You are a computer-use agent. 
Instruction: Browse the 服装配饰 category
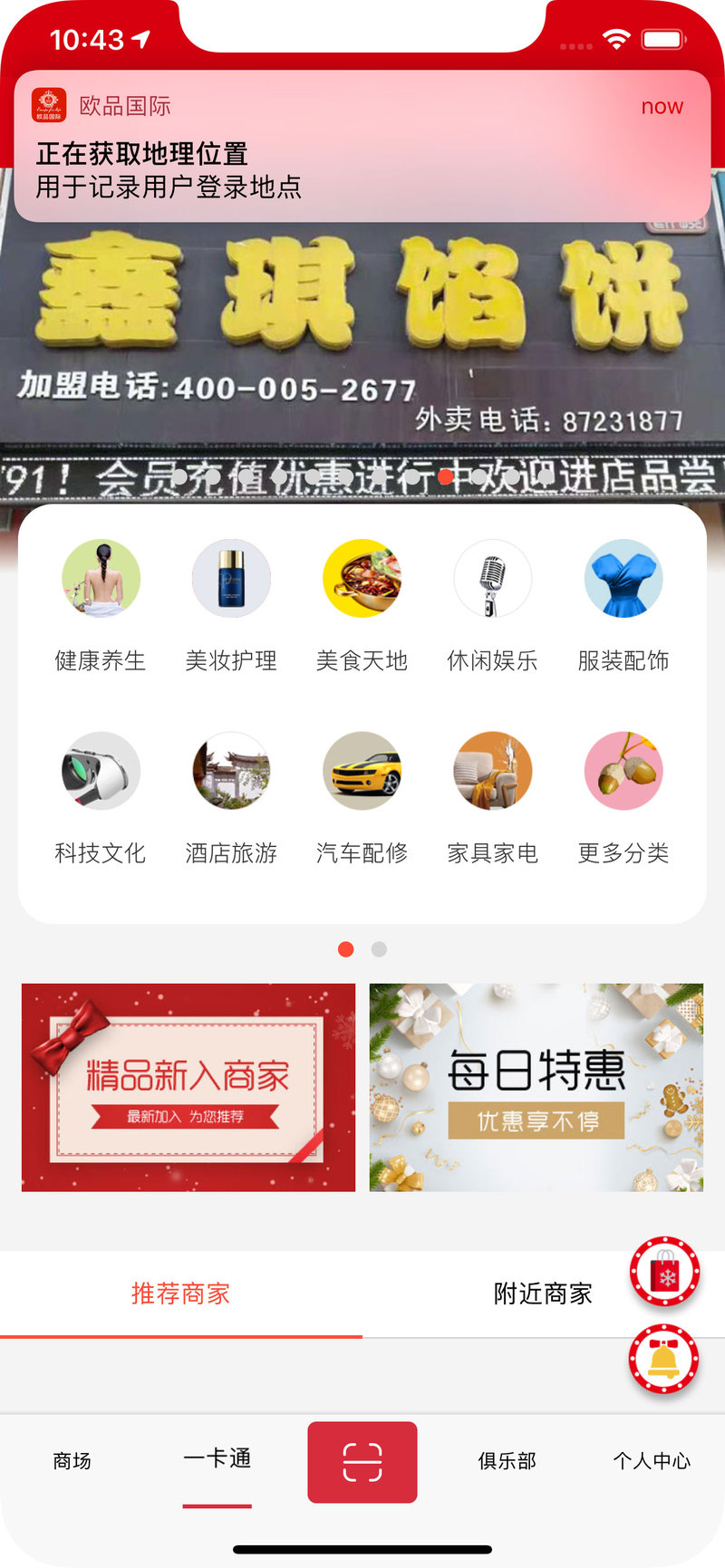pyautogui.click(x=623, y=605)
